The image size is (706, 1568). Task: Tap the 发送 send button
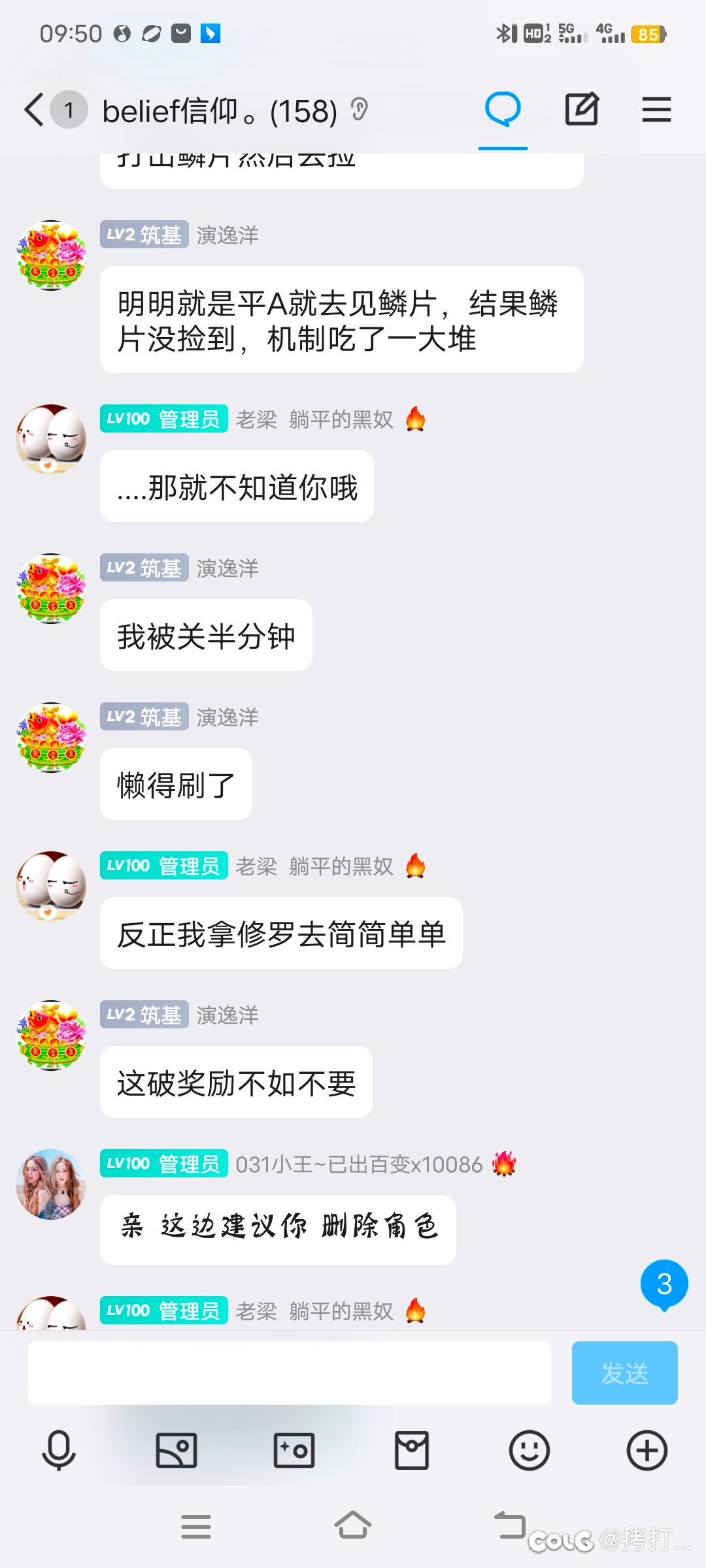pos(624,1373)
